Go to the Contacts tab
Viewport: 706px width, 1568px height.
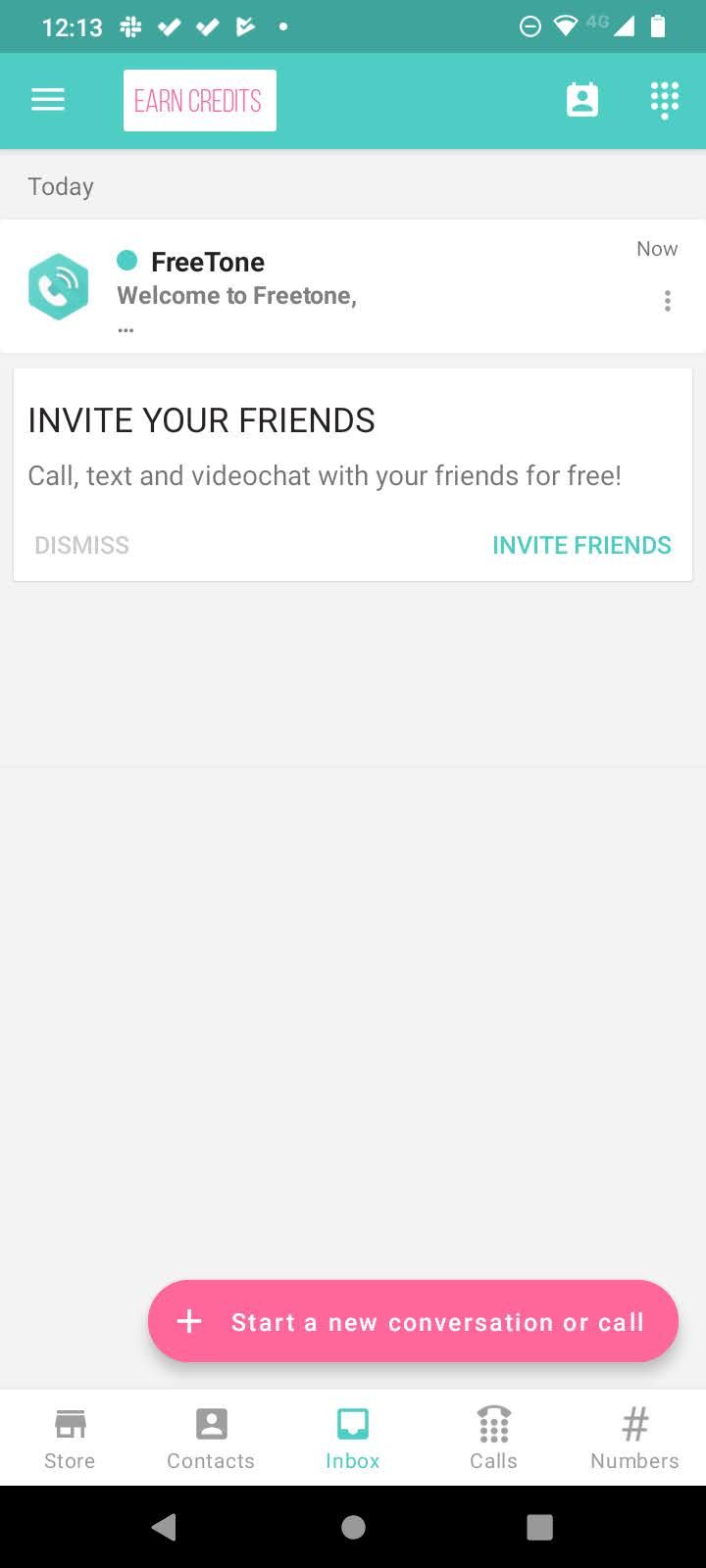pos(211,1438)
